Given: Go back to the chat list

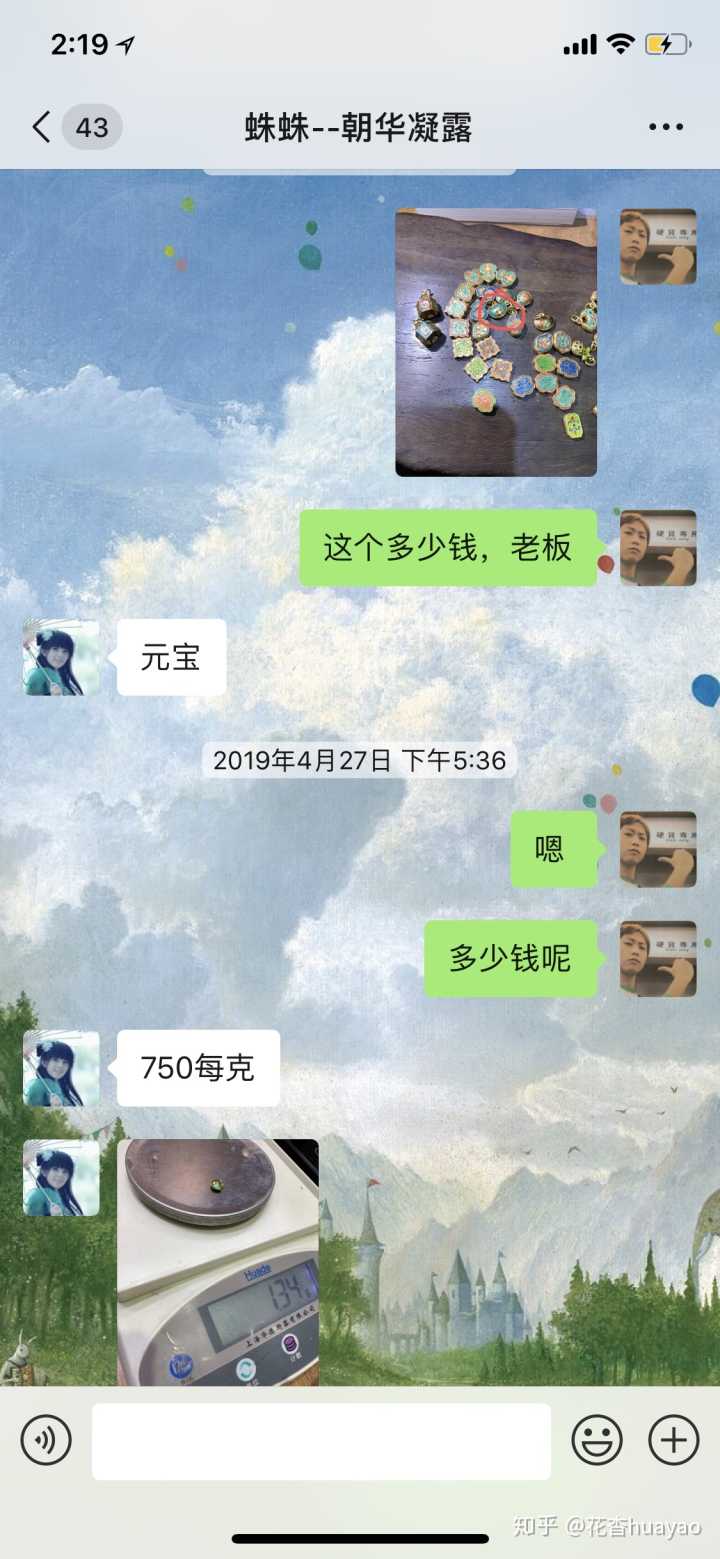Looking at the screenshot, I should click(42, 127).
